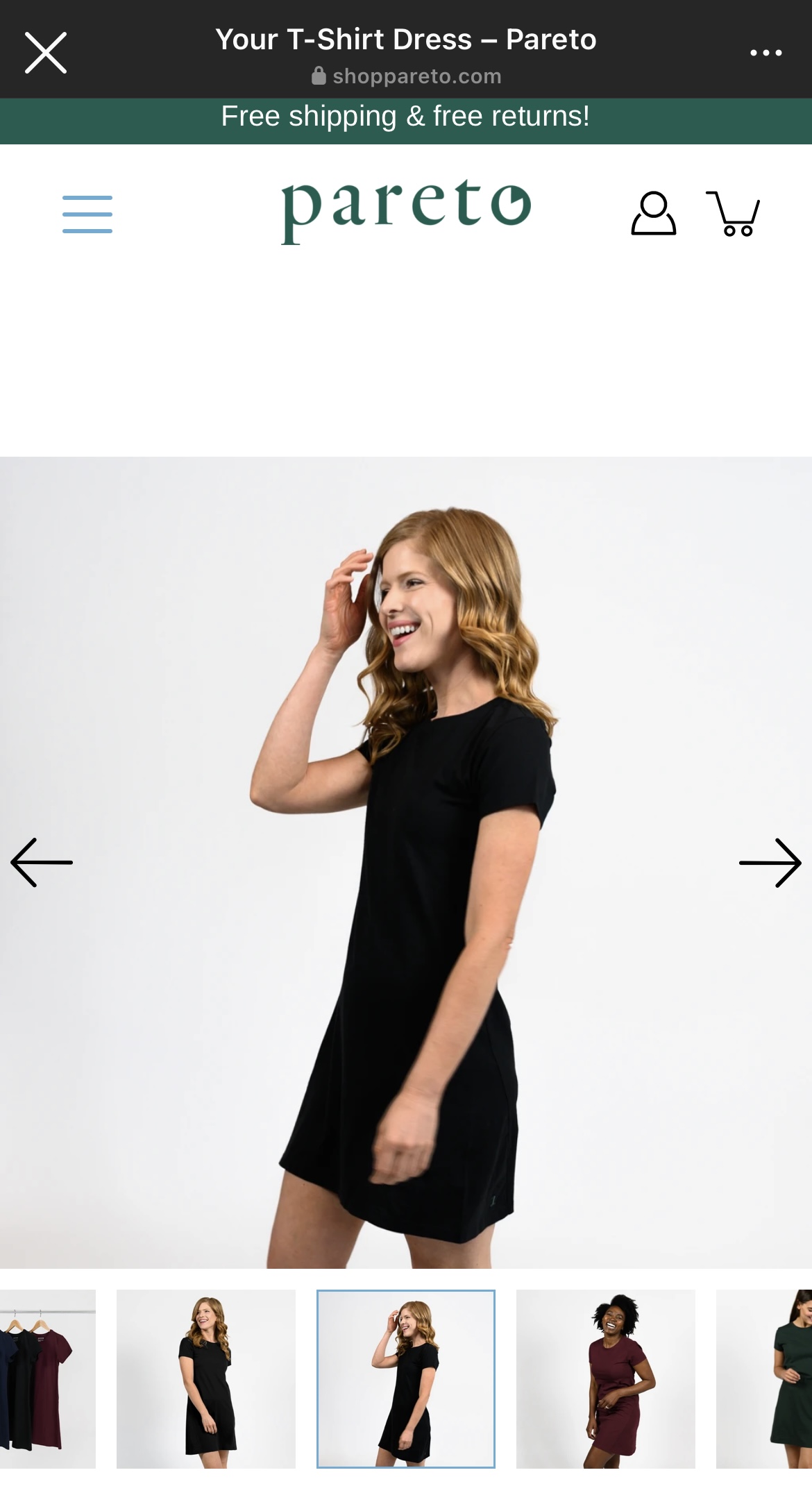Select the highlighted side-pose black dress thumbnail
This screenshot has height=1502, width=812.
(406, 1379)
